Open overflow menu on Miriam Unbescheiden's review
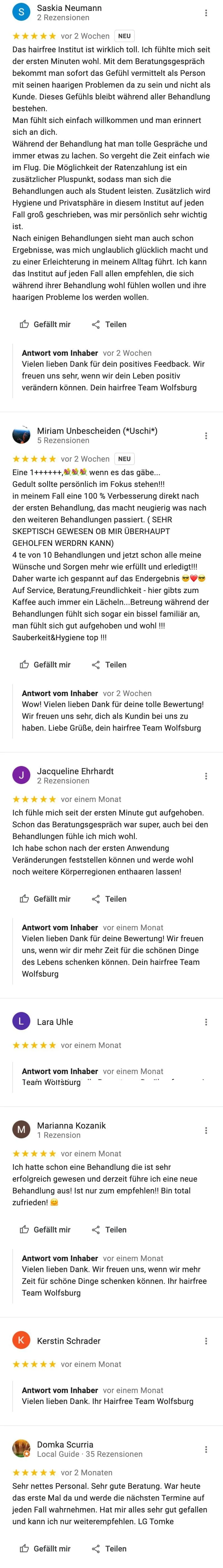 coord(206,436)
